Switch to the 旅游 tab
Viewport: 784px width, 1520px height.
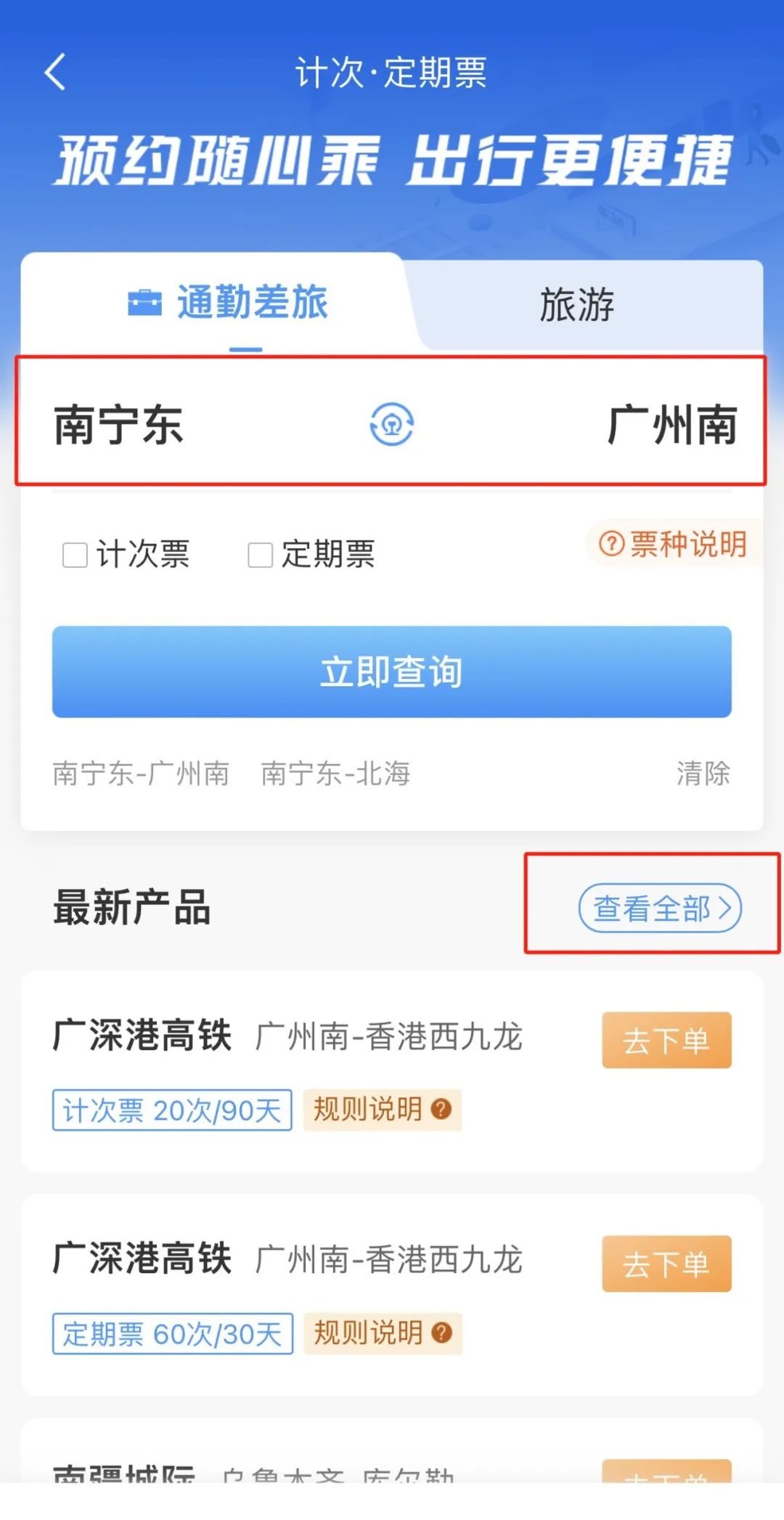[576, 304]
